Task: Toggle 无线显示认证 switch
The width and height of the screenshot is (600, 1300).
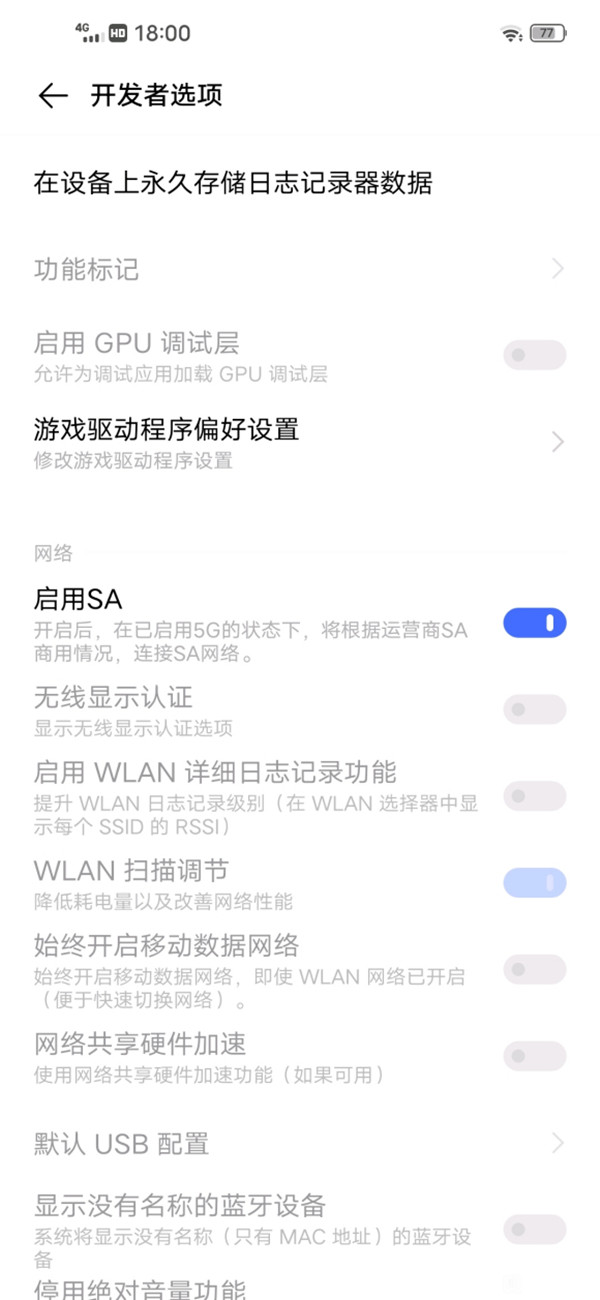Action: coord(534,710)
